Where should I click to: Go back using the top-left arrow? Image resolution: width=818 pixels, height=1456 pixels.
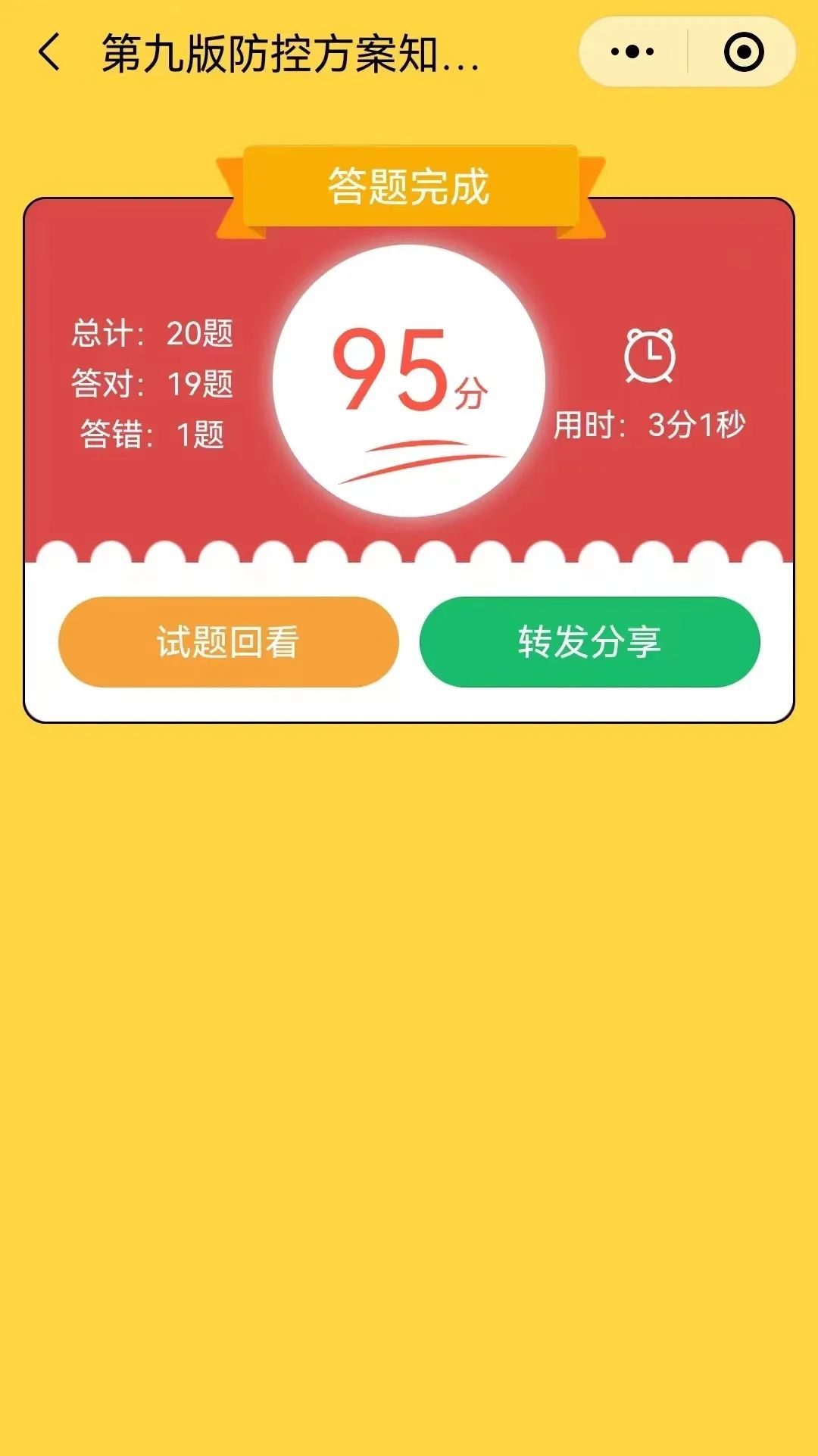(x=50, y=53)
